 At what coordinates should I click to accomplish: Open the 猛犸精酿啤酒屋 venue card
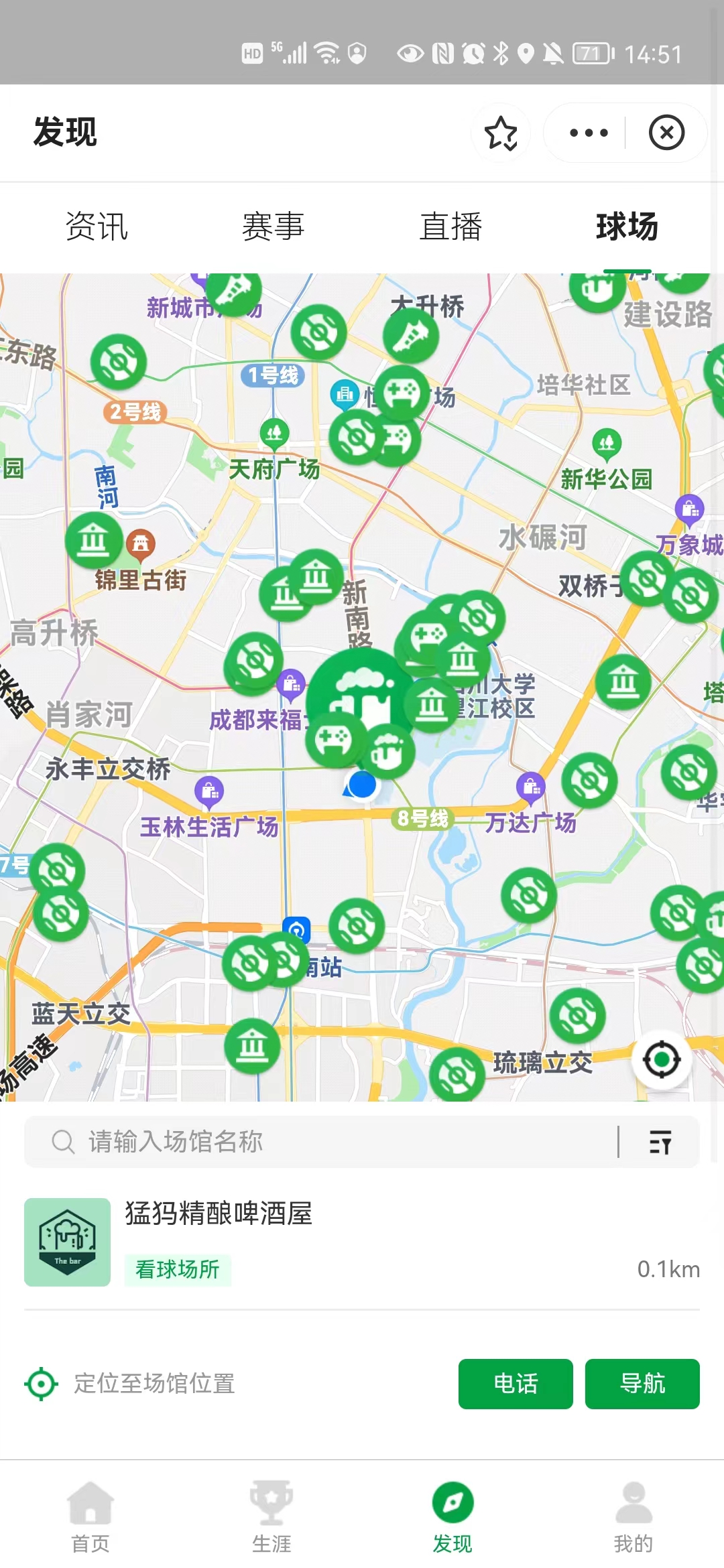point(362,1241)
